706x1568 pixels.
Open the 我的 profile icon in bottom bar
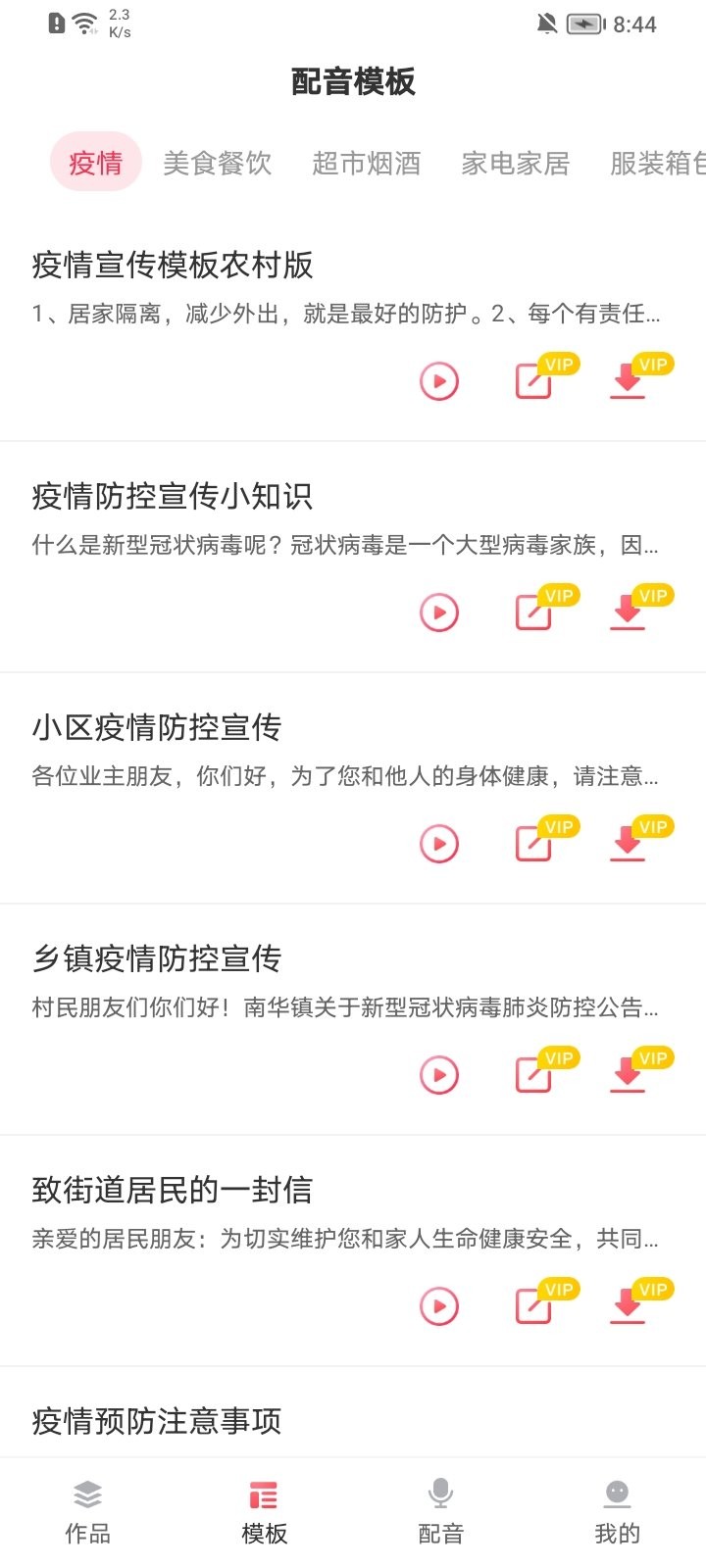click(x=618, y=1494)
